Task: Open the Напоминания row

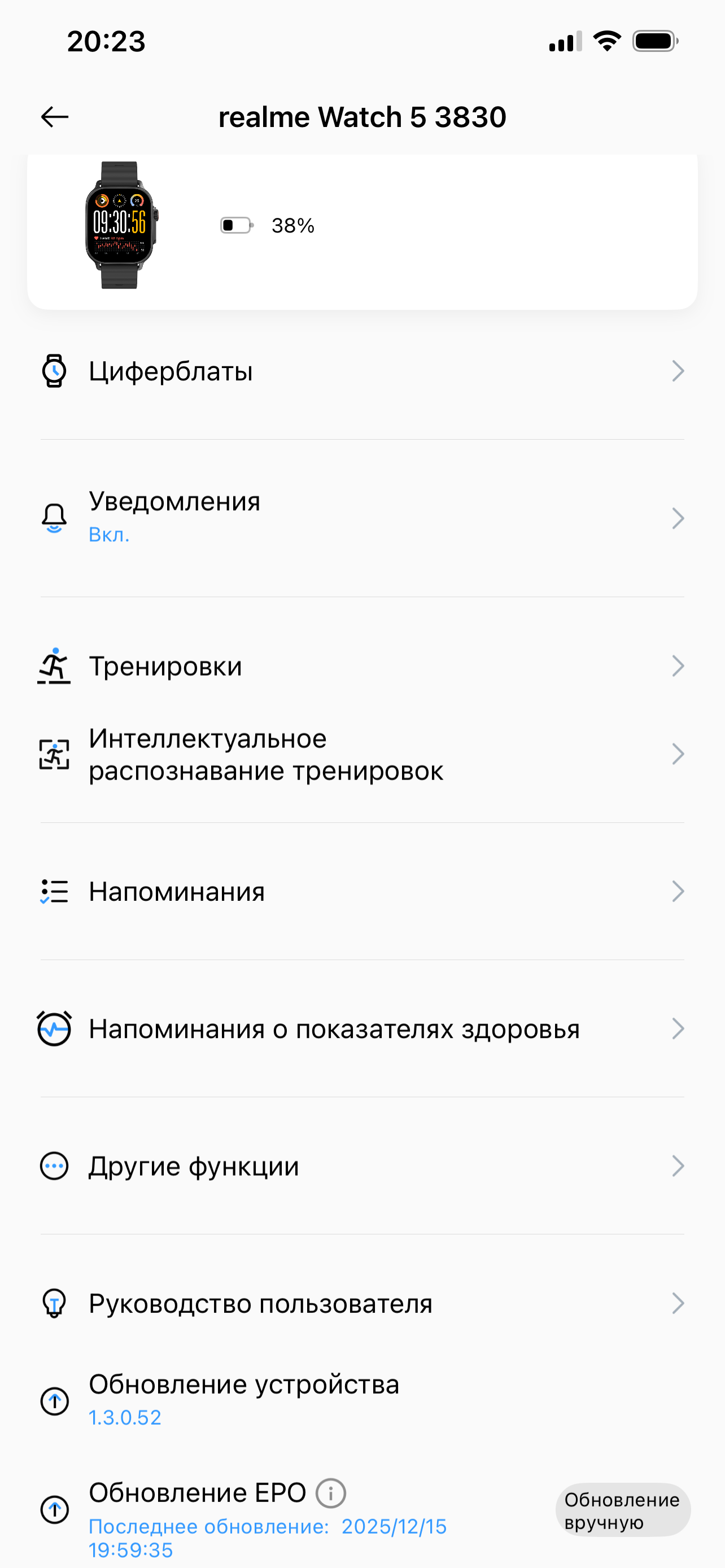Action: point(362,892)
